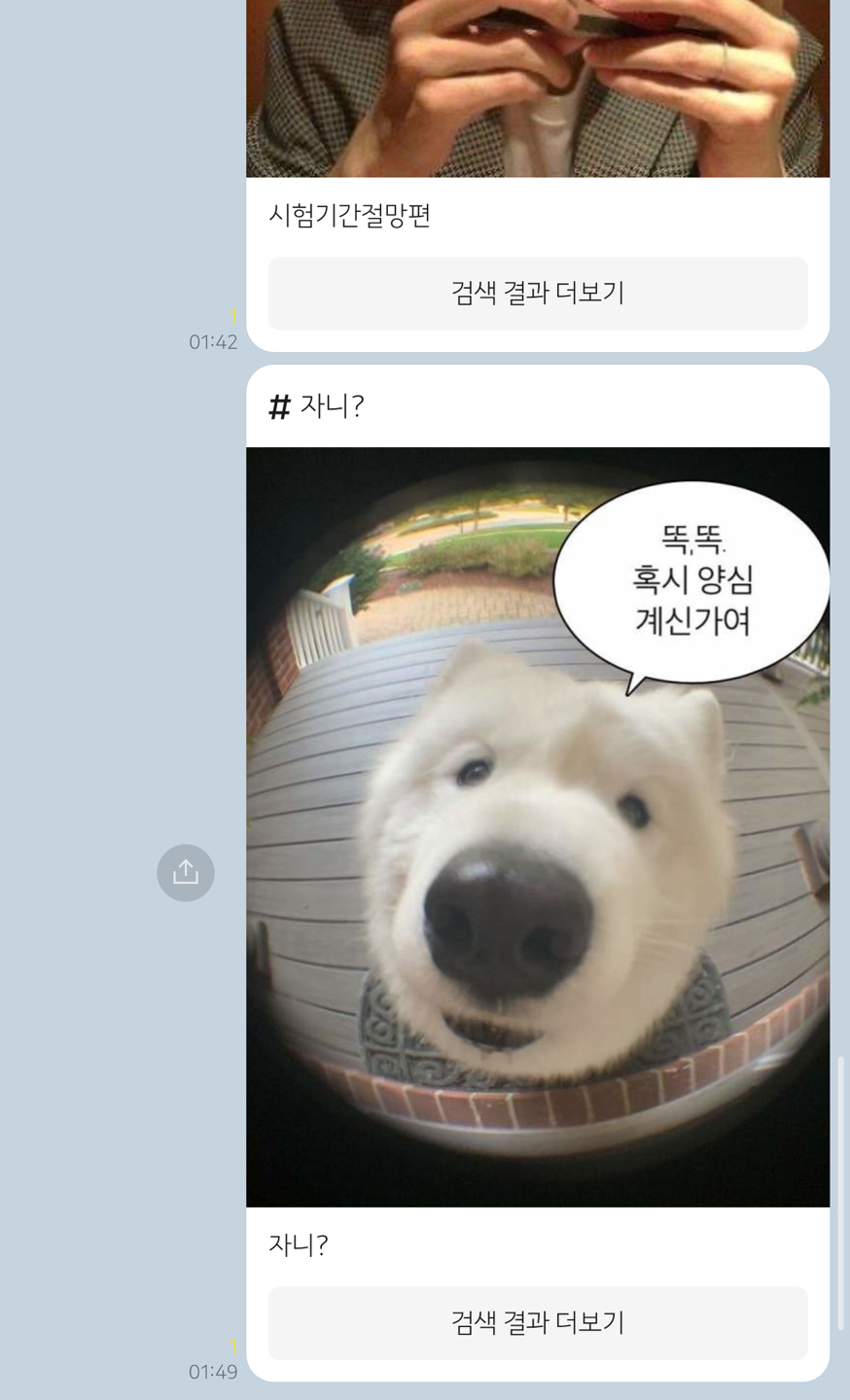The width and height of the screenshot is (850, 1400).
Task: Tap the # 자니? hashtag header
Action: click(316, 406)
